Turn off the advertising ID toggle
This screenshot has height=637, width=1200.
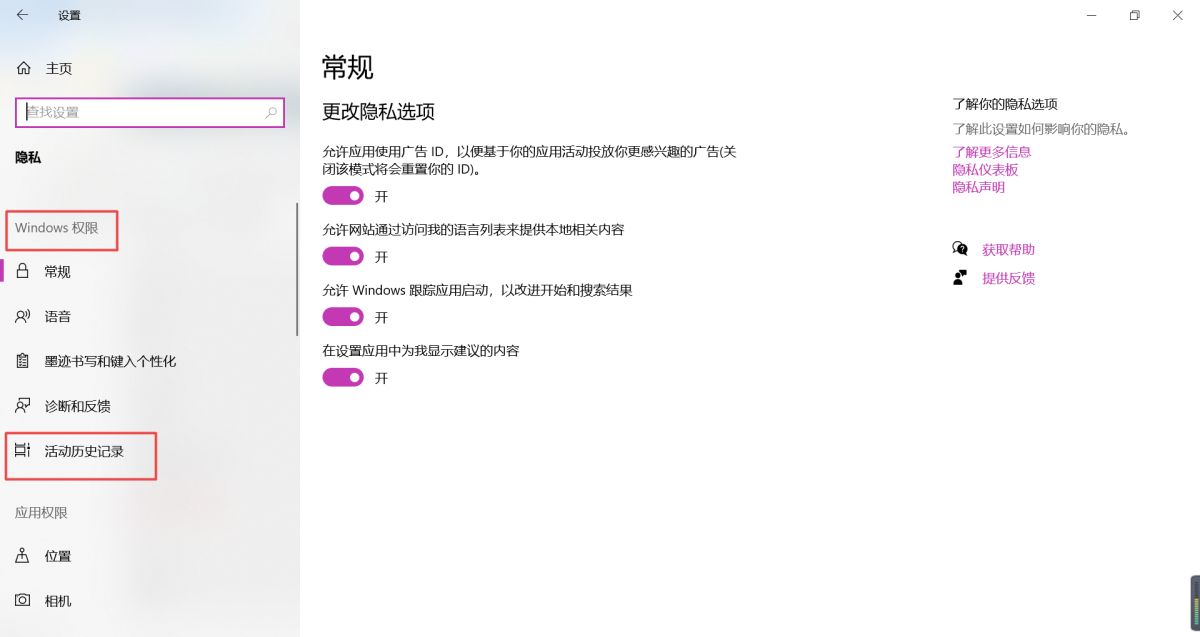pyautogui.click(x=343, y=195)
